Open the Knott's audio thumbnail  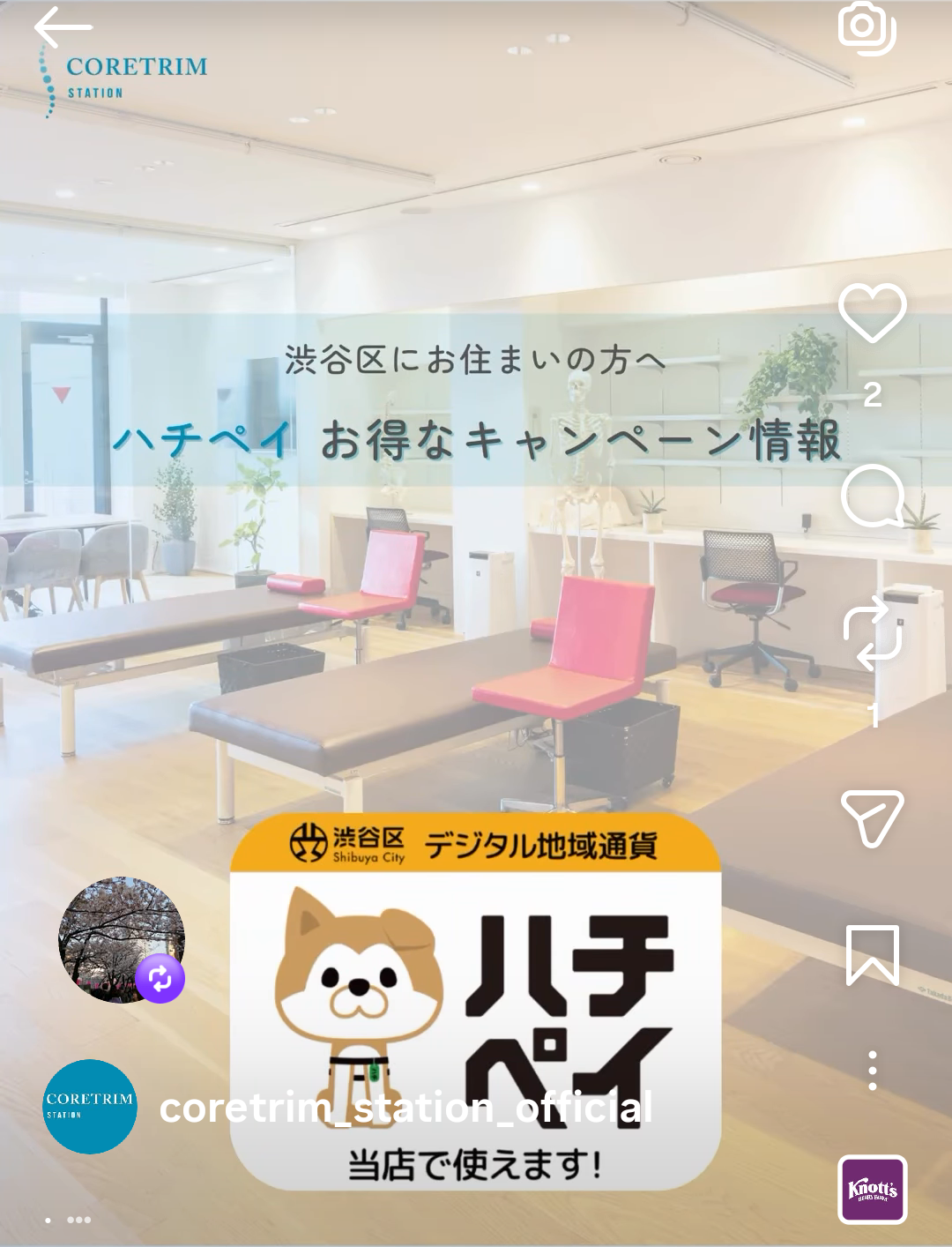[872, 1190]
